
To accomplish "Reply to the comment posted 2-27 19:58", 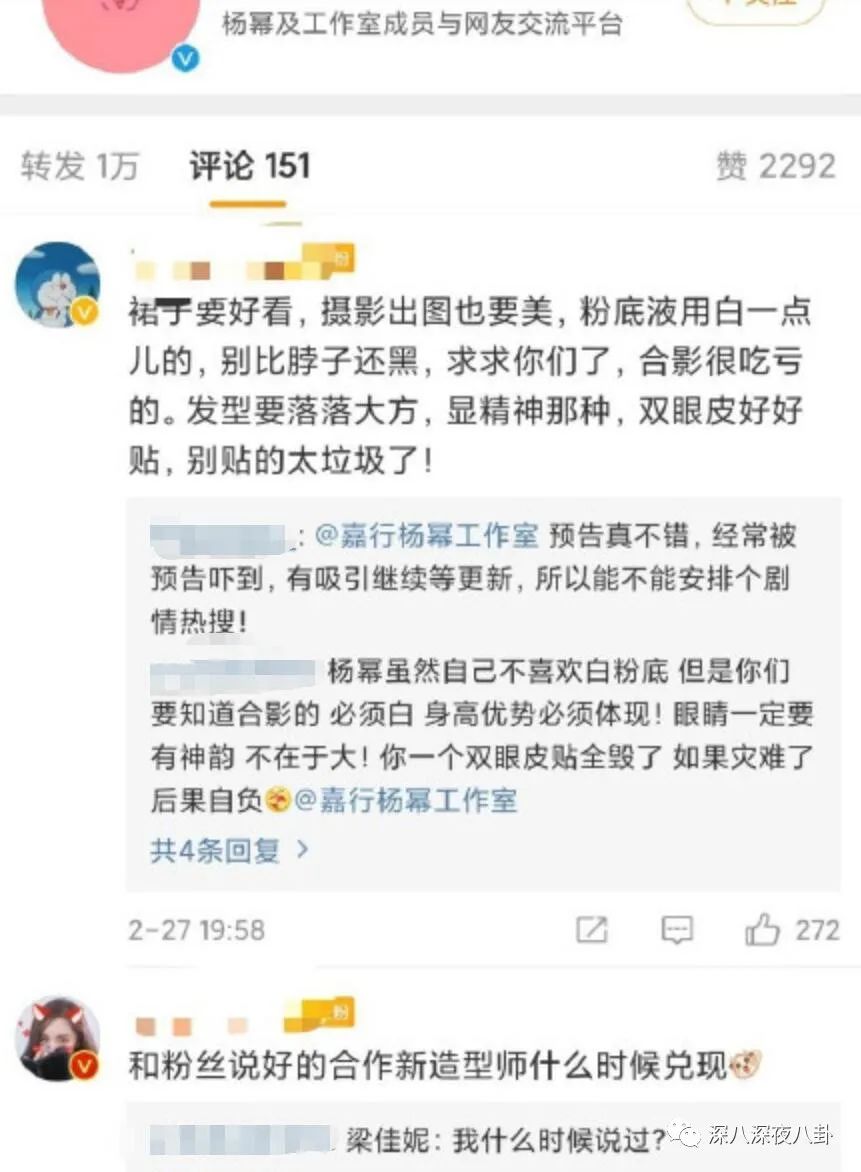I will (677, 930).
